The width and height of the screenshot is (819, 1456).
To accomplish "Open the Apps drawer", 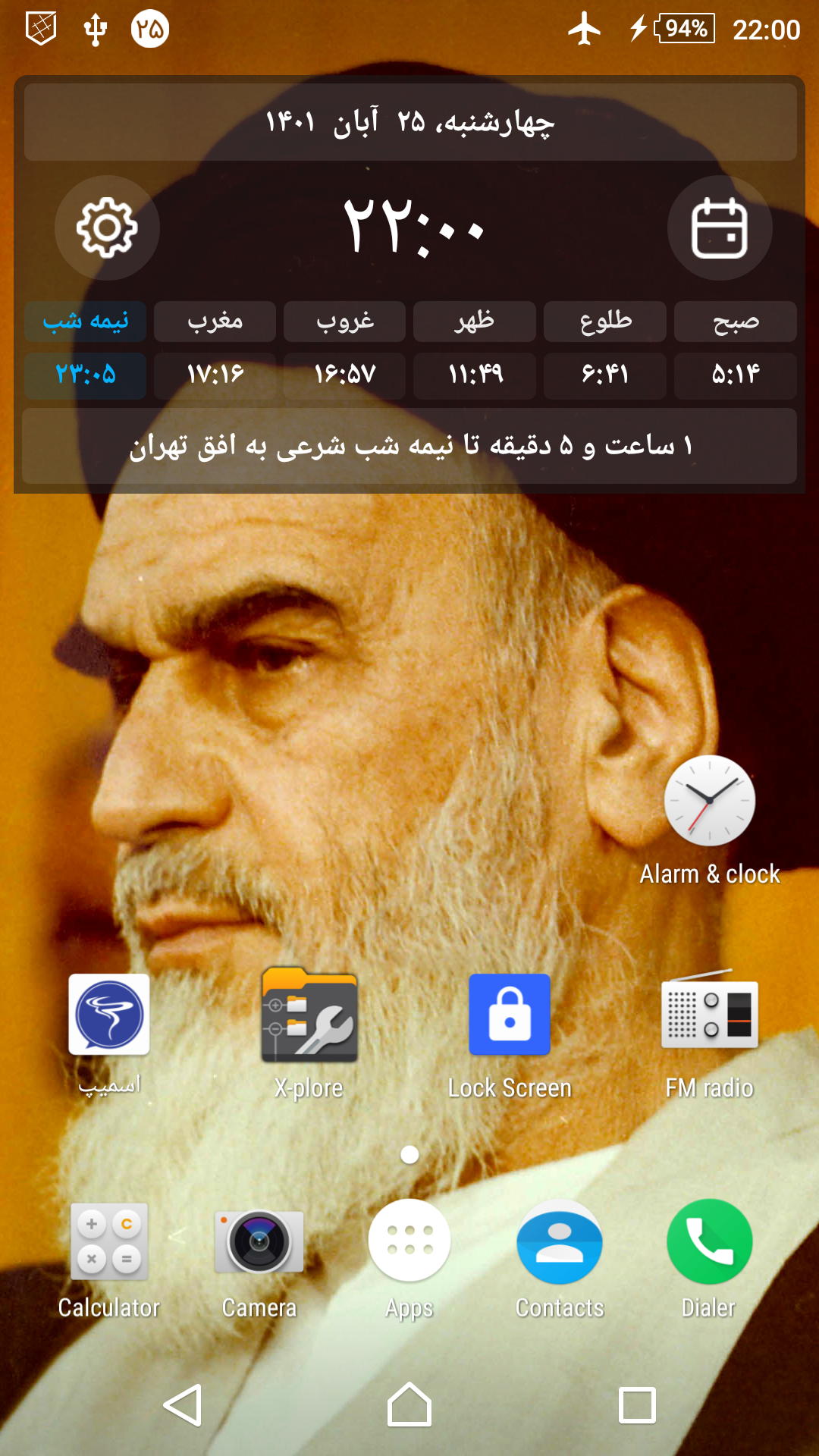I will point(409,1241).
